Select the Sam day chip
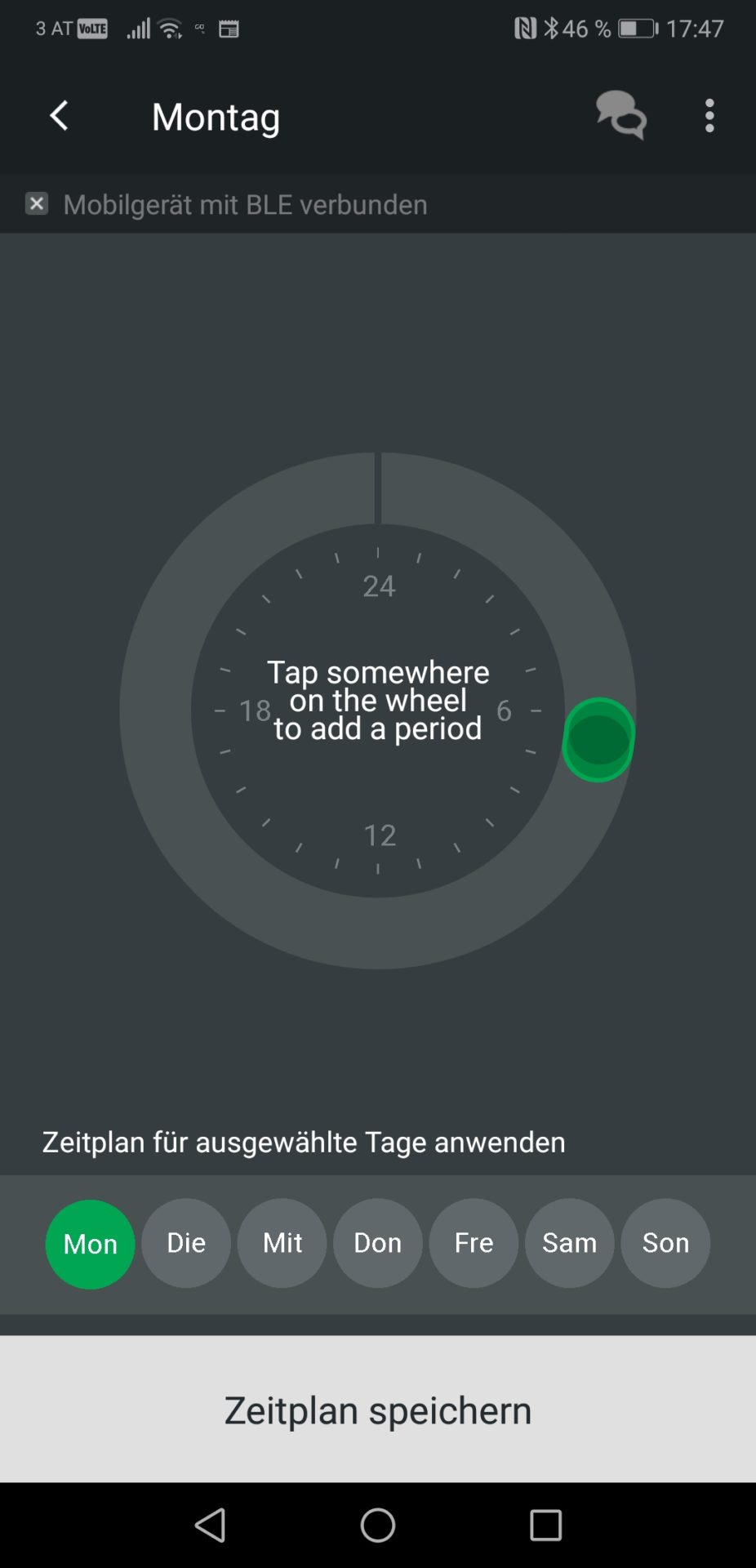This screenshot has width=756, height=1568. (x=569, y=1243)
